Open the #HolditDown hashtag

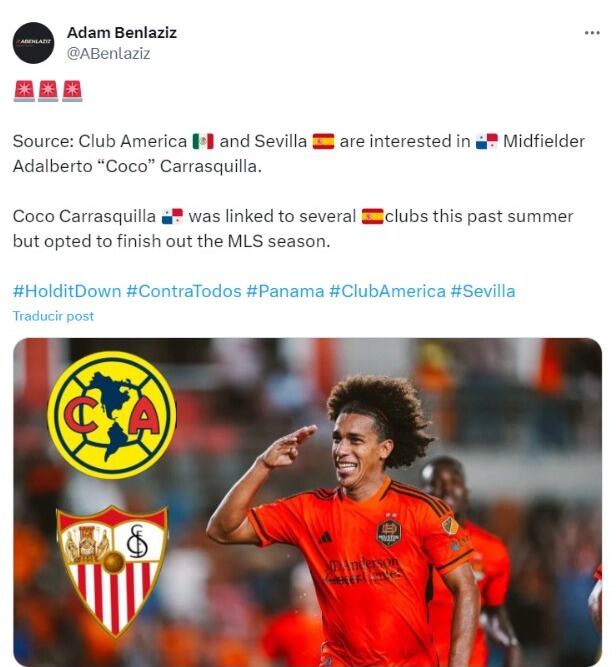pyautogui.click(x=66, y=291)
